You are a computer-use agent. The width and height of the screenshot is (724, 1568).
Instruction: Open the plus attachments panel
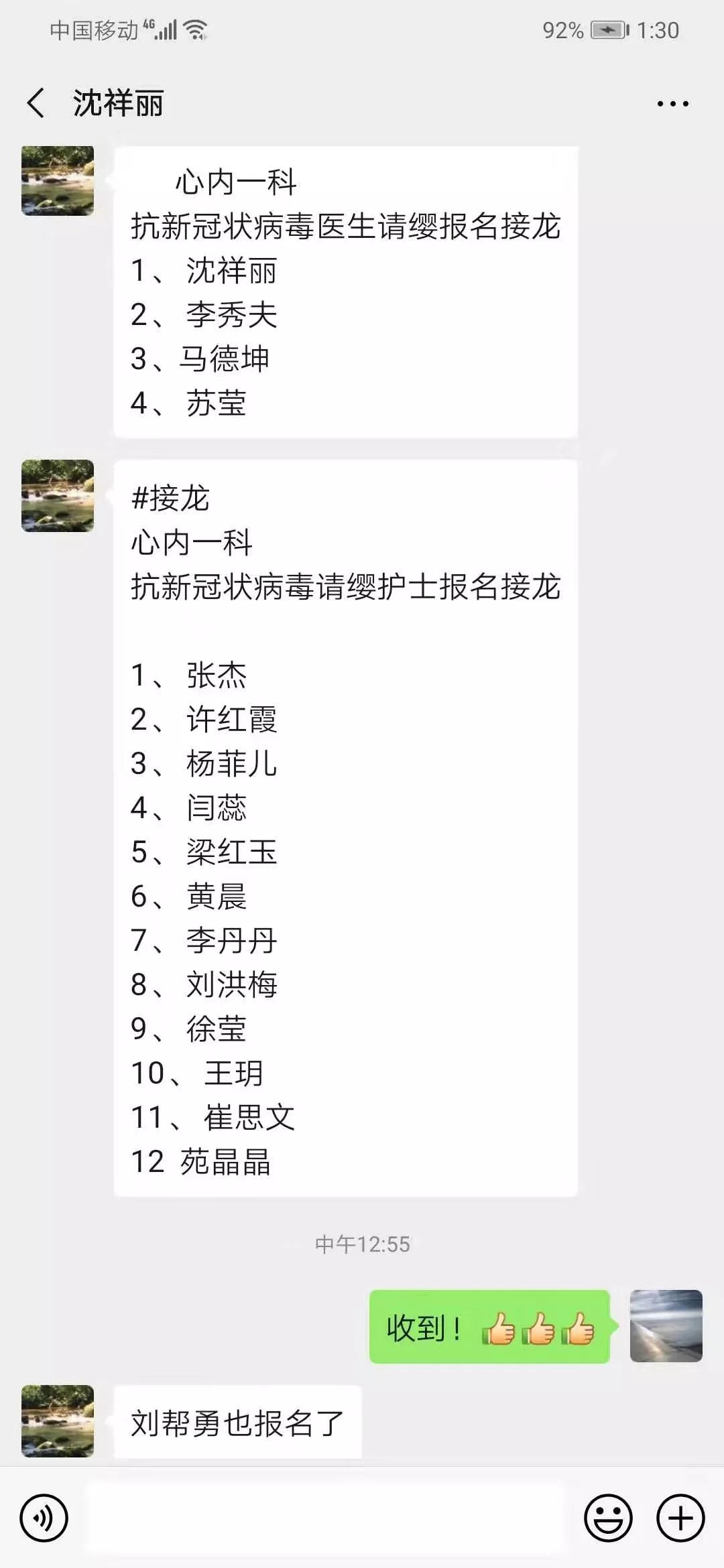click(680, 1518)
